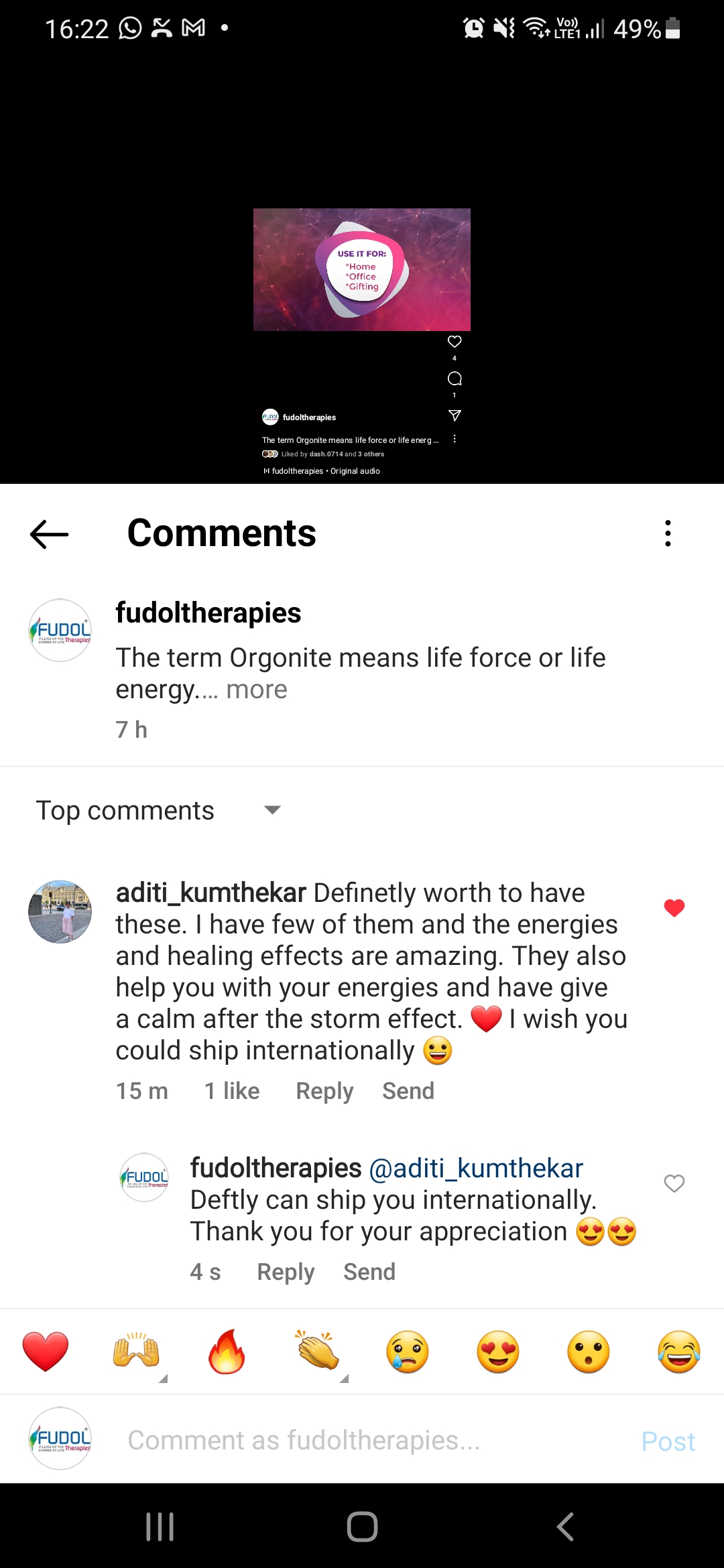The width and height of the screenshot is (724, 1568).
Task: Open the Comments overflow menu
Action: pyautogui.click(x=668, y=533)
